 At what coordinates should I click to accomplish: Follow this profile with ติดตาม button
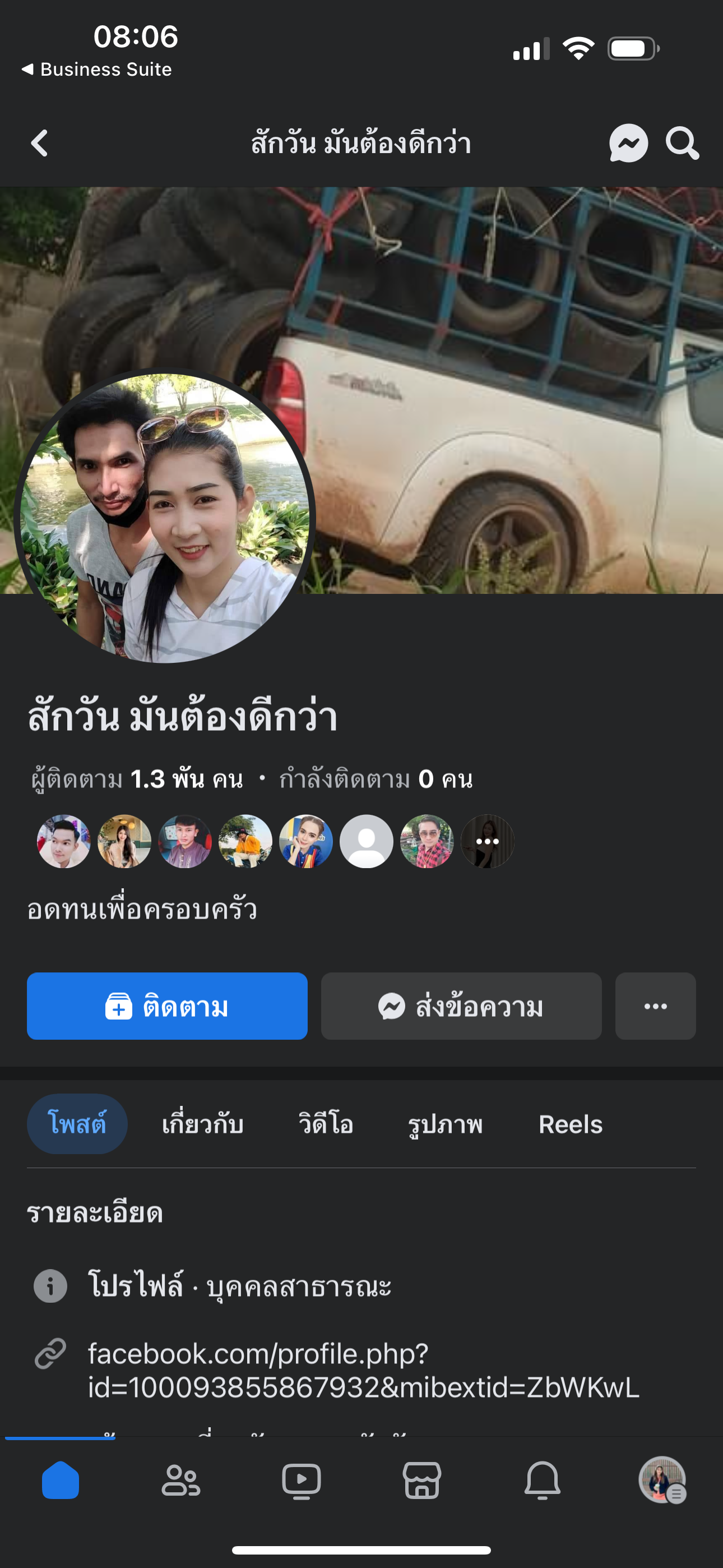[167, 1006]
